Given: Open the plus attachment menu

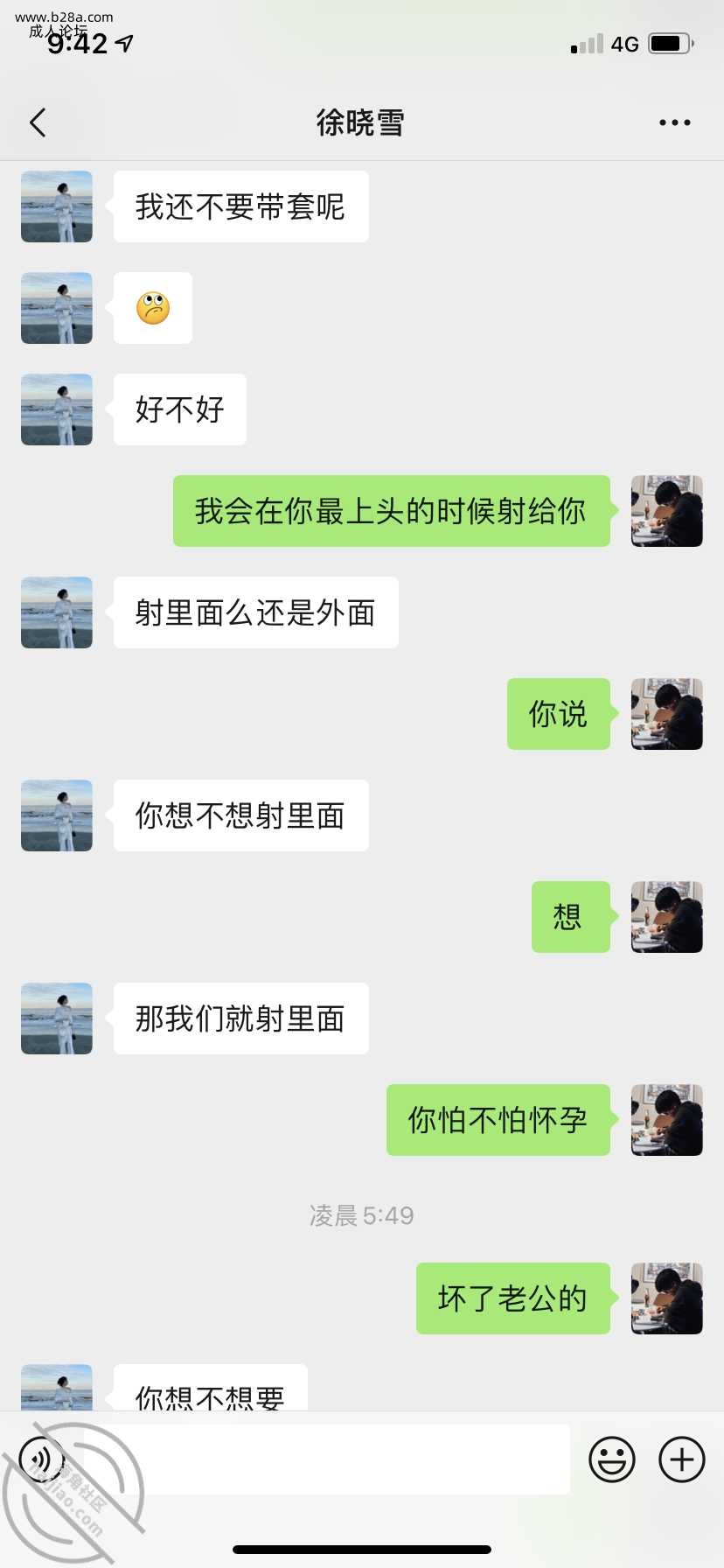Looking at the screenshot, I should [681, 1459].
